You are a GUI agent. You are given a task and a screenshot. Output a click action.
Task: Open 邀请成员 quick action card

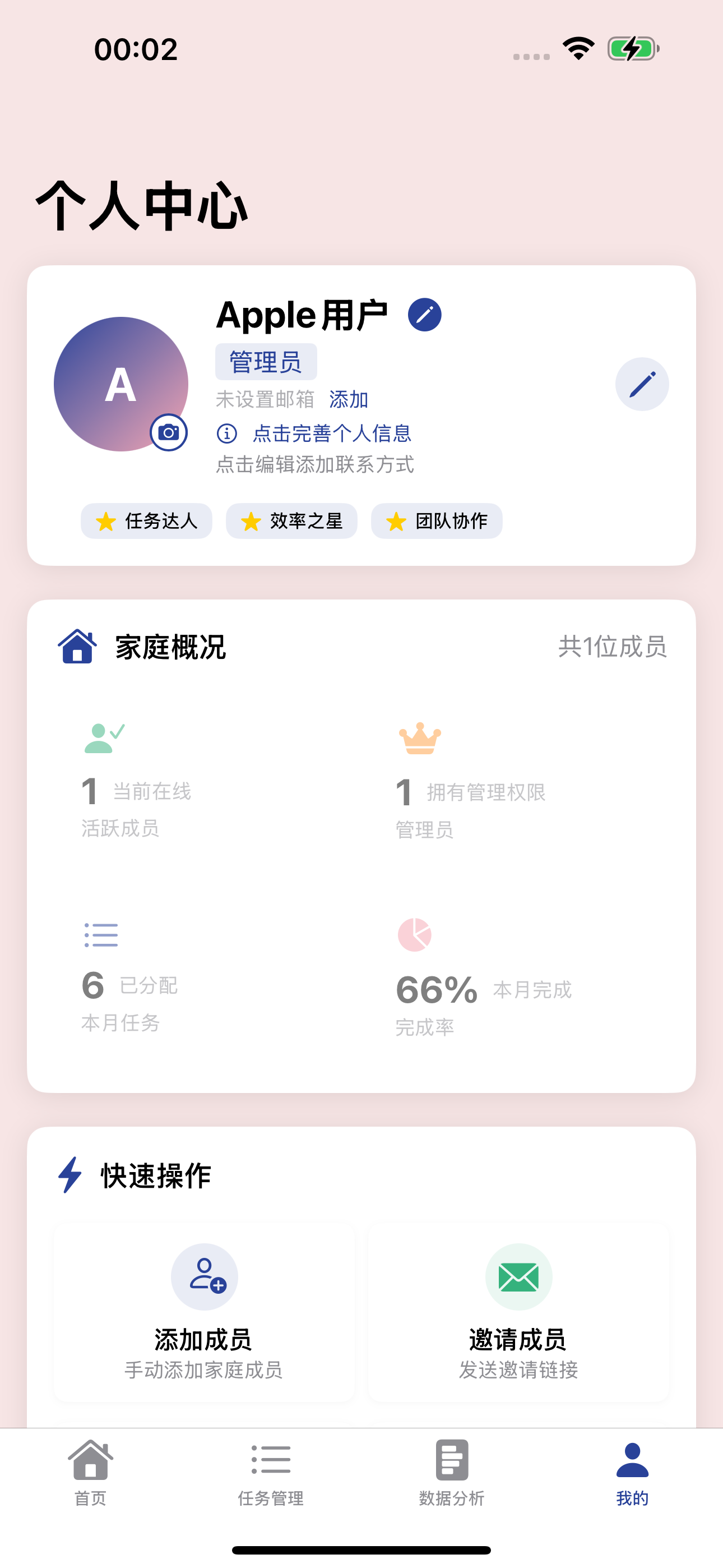(x=518, y=1312)
